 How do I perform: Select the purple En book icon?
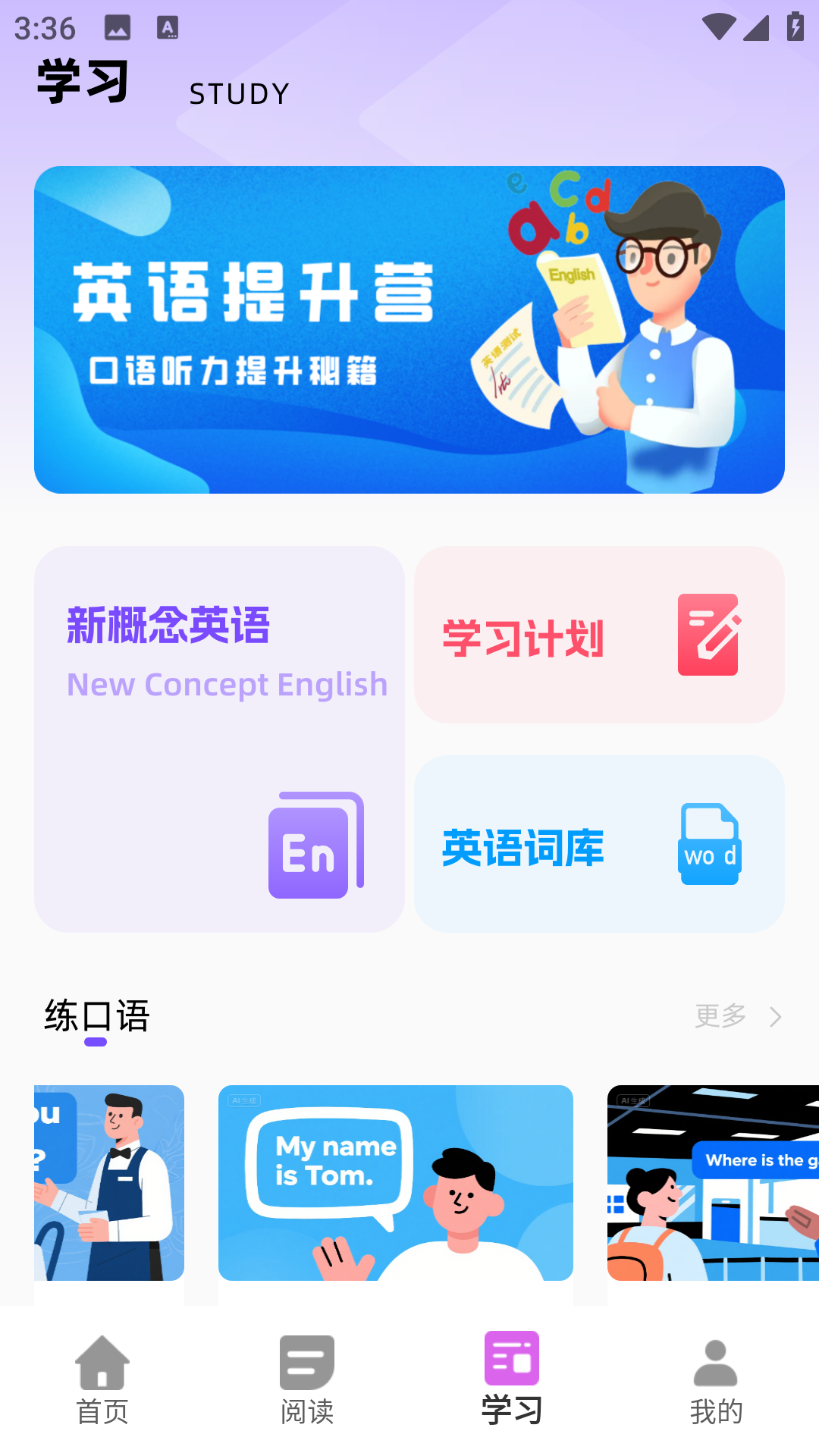[x=315, y=844]
